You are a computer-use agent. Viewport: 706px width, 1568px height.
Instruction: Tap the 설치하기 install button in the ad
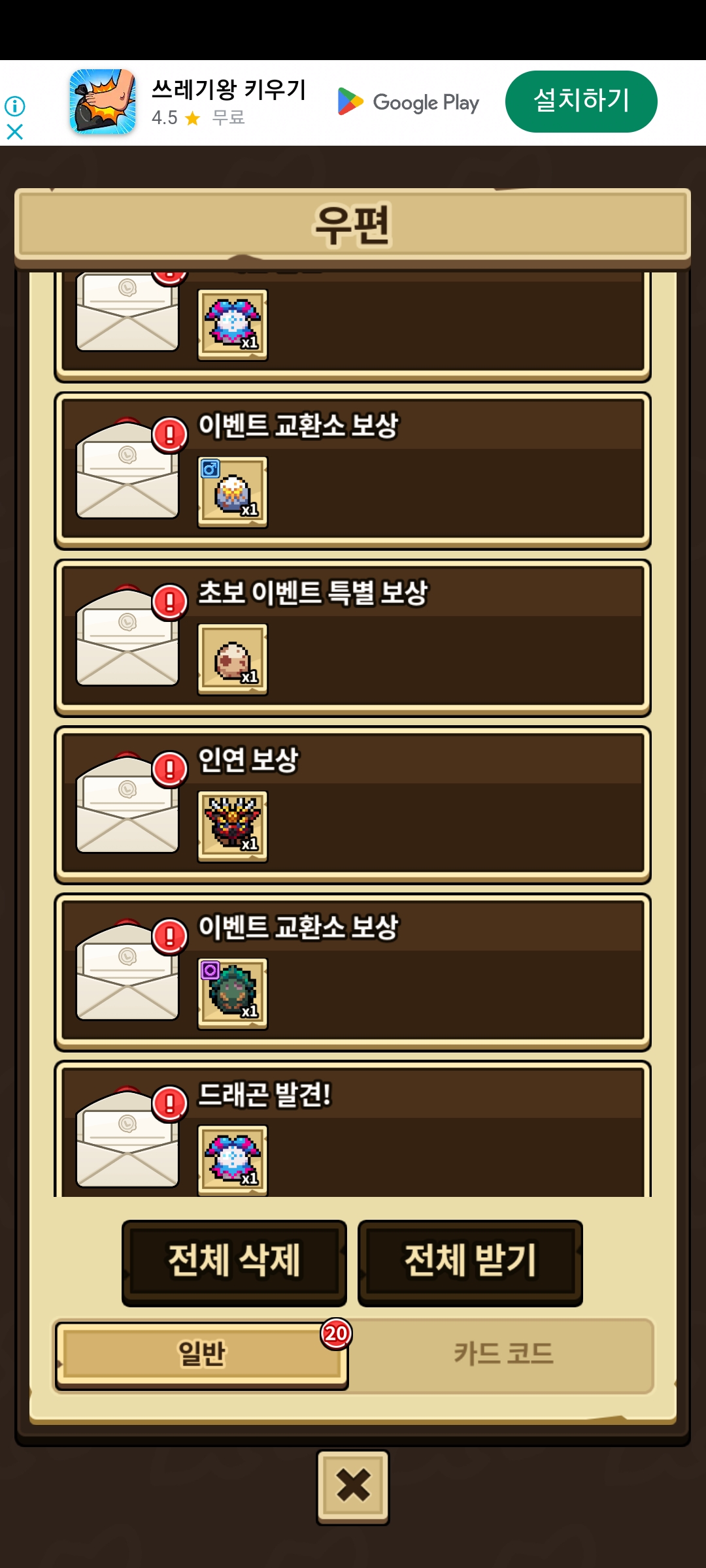click(x=580, y=101)
